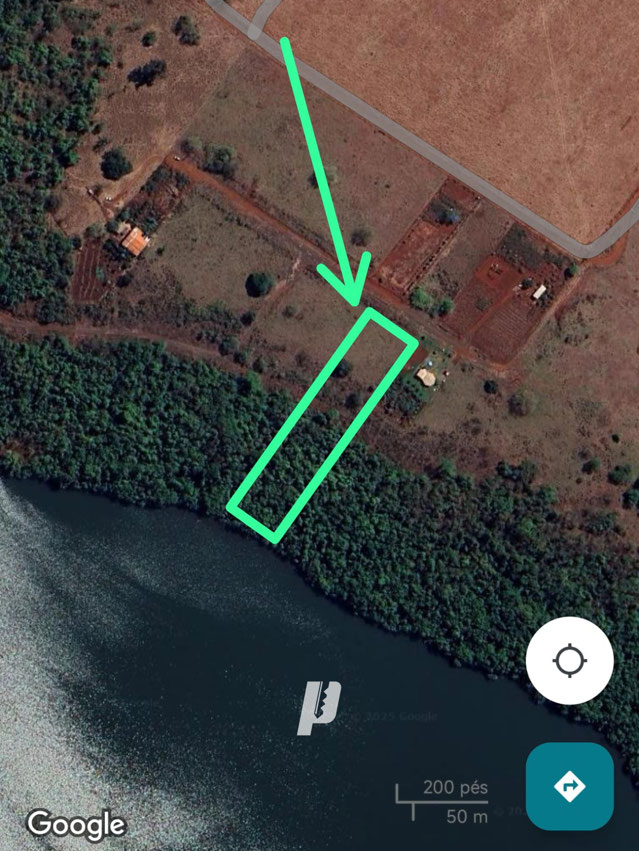Center the map on my location

569,662
